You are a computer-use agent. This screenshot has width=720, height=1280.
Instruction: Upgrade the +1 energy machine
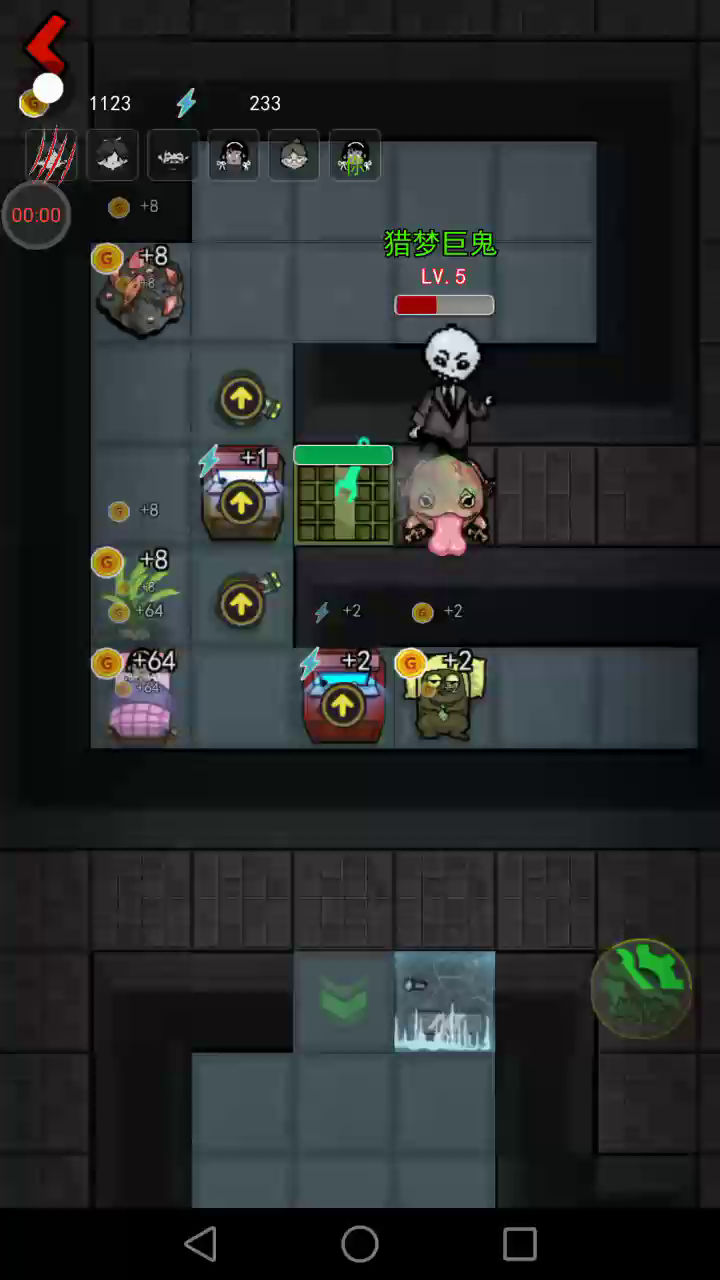241,503
